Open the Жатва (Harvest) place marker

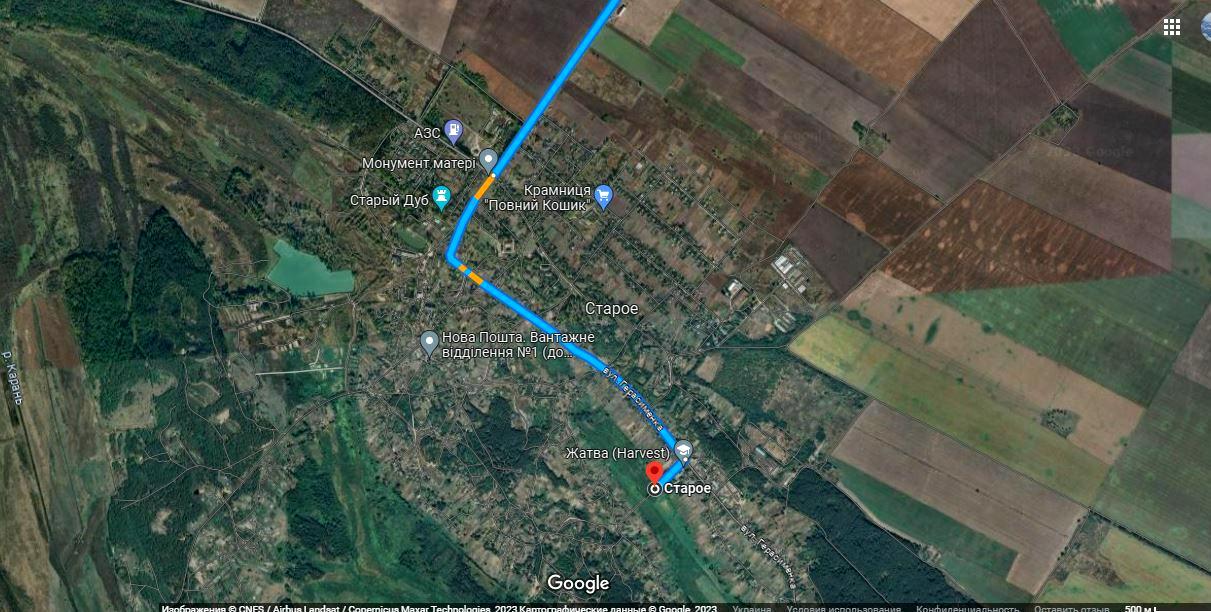tap(683, 451)
